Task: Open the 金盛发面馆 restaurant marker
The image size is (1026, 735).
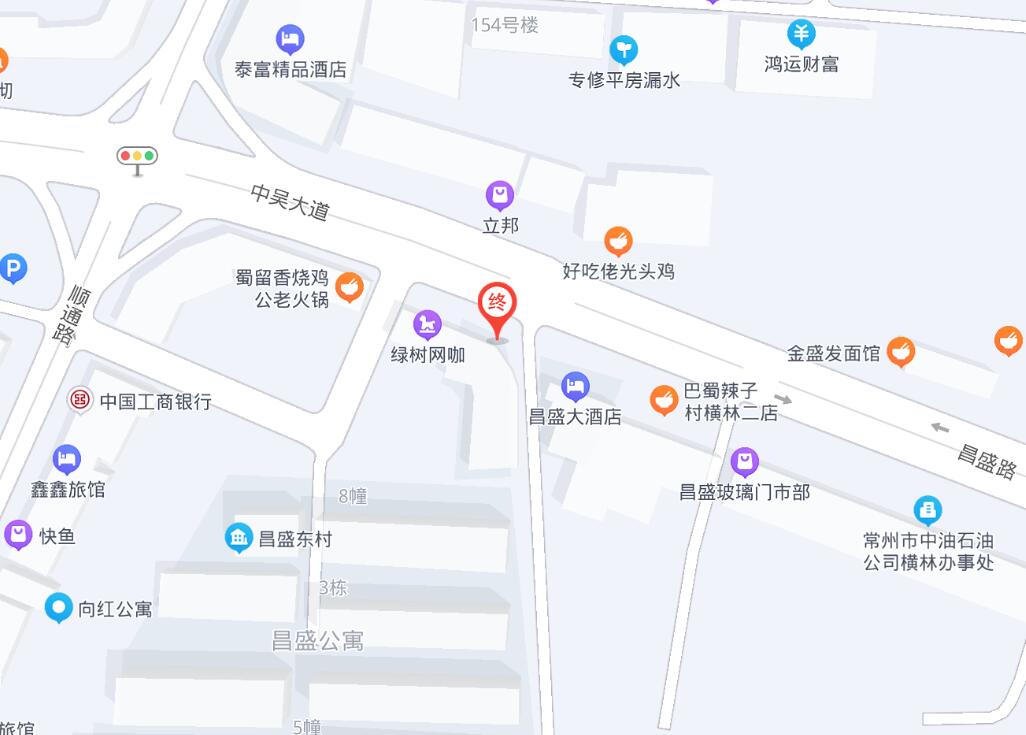Action: [x=901, y=352]
